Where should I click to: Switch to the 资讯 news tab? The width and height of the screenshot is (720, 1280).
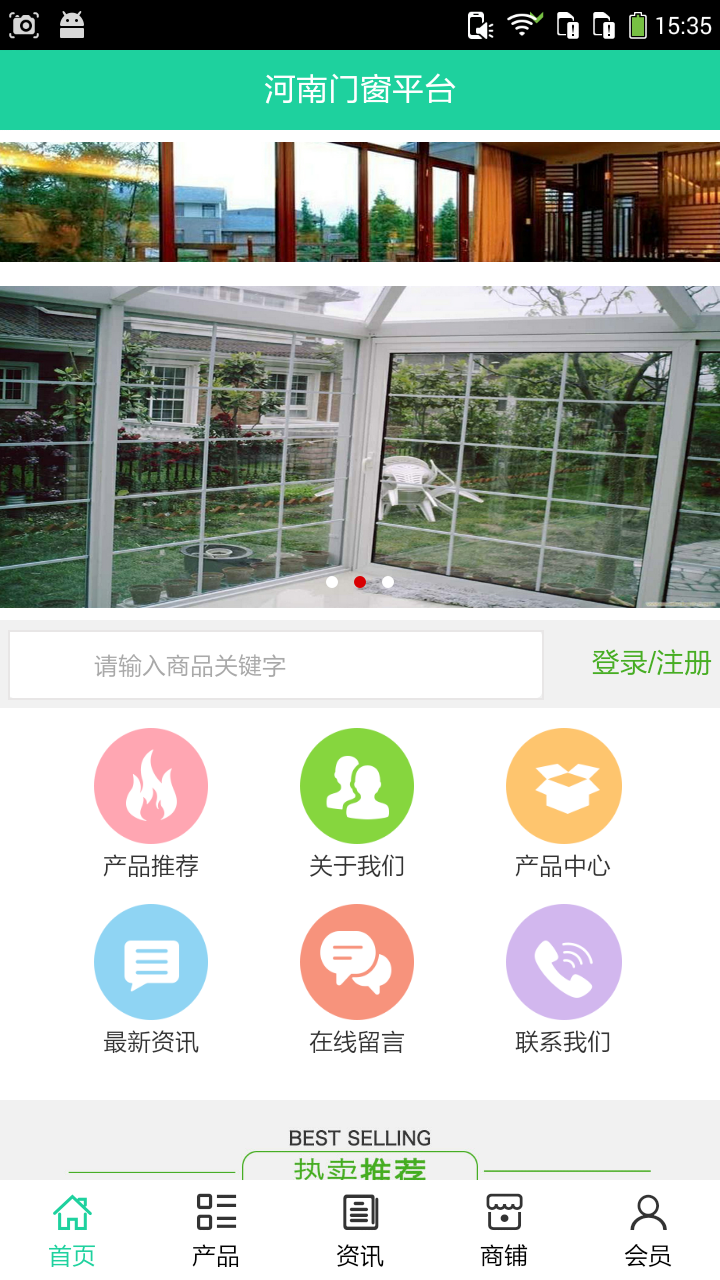coord(360,1230)
